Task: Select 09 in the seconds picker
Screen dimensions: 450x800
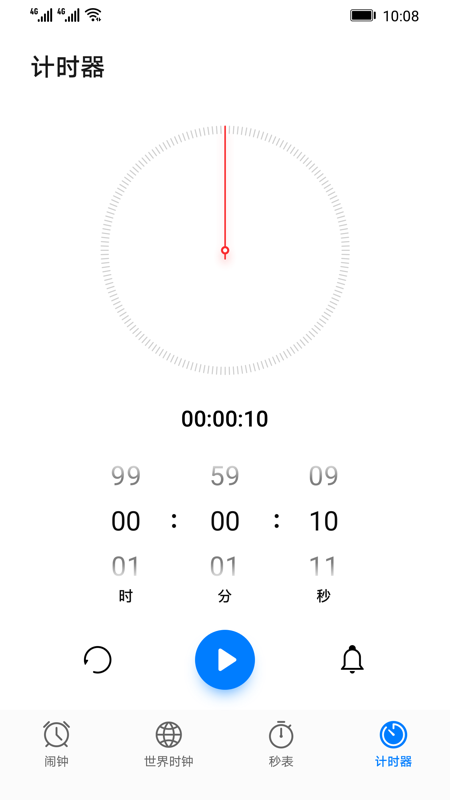Action: click(323, 476)
